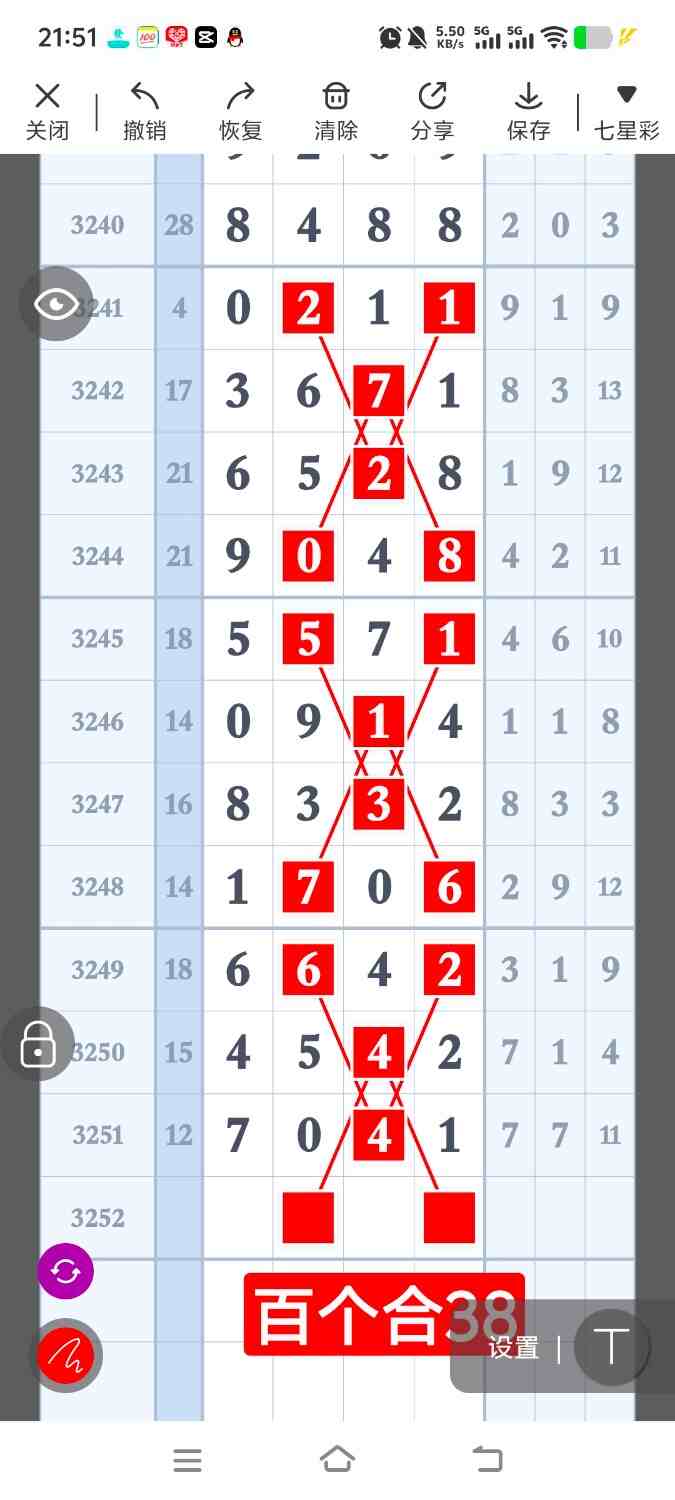Screen dimensions: 675x1500
Task: Share this trend chart
Action: pyautogui.click(x=432, y=111)
